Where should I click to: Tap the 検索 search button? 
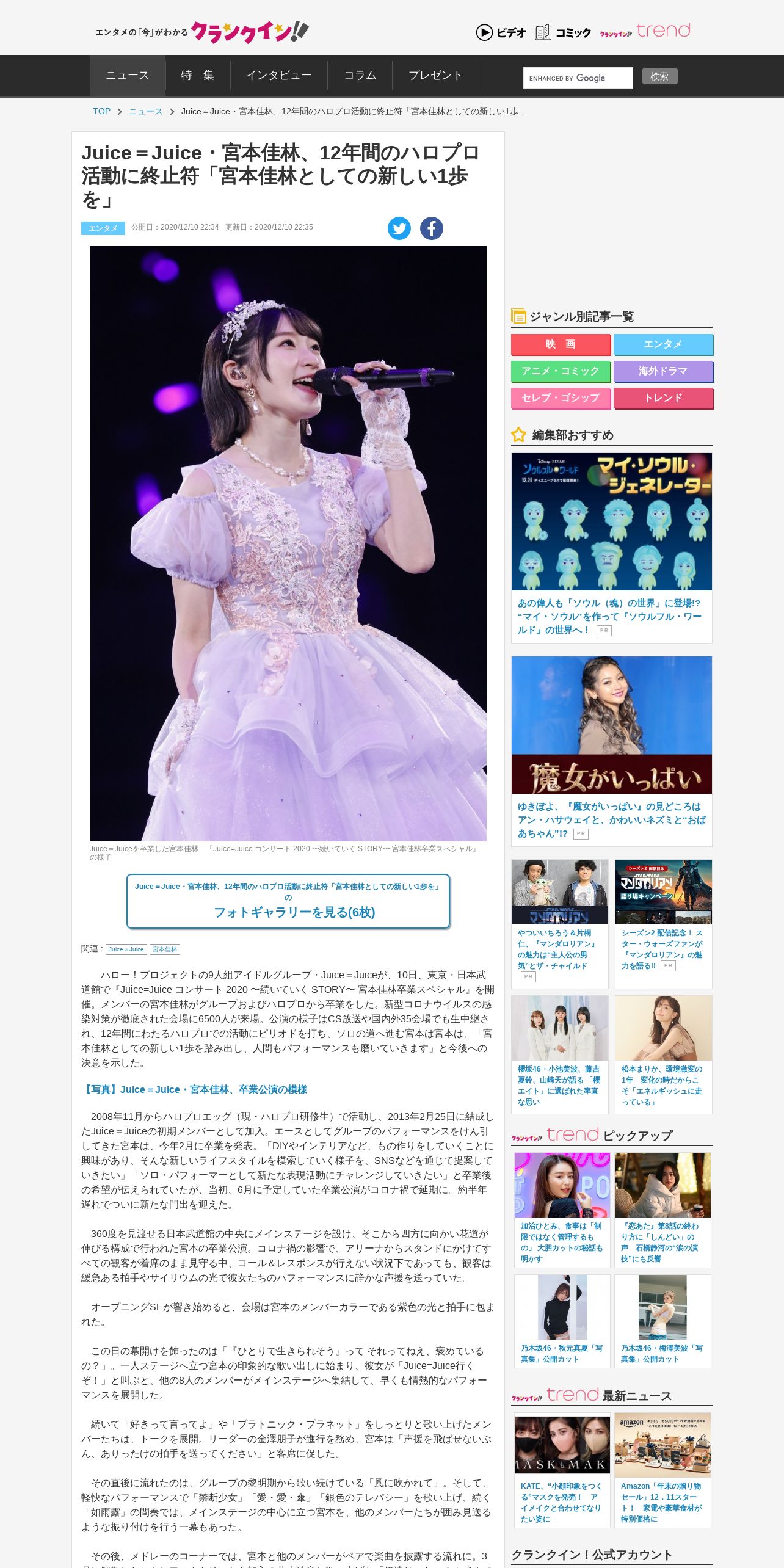tap(660, 76)
